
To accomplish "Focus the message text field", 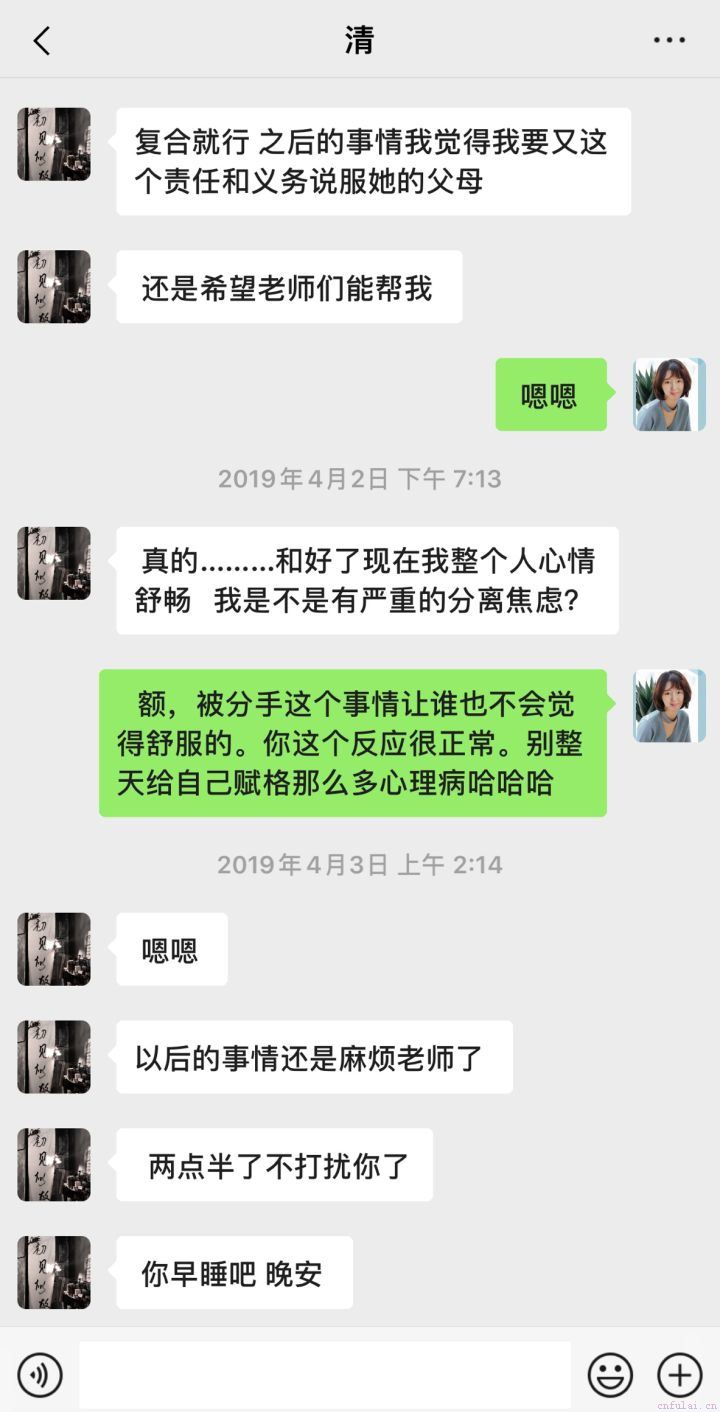I will coord(325,1375).
